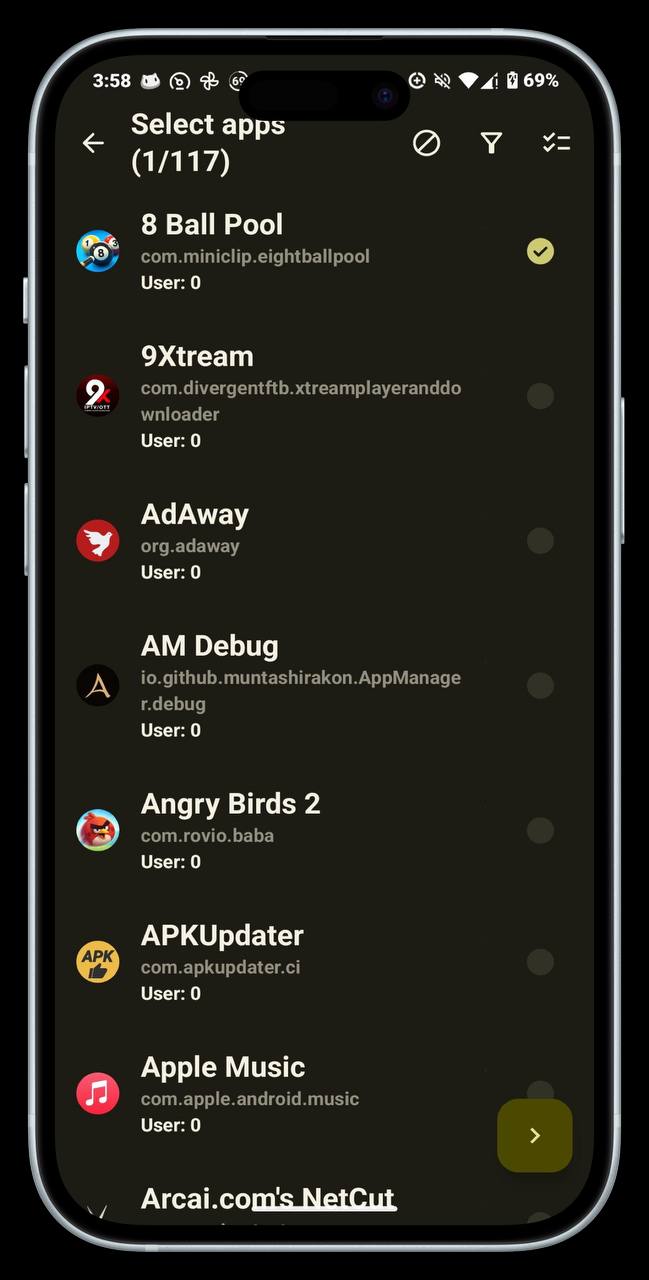Open the filter options
This screenshot has width=649, height=1280.
pos(491,143)
